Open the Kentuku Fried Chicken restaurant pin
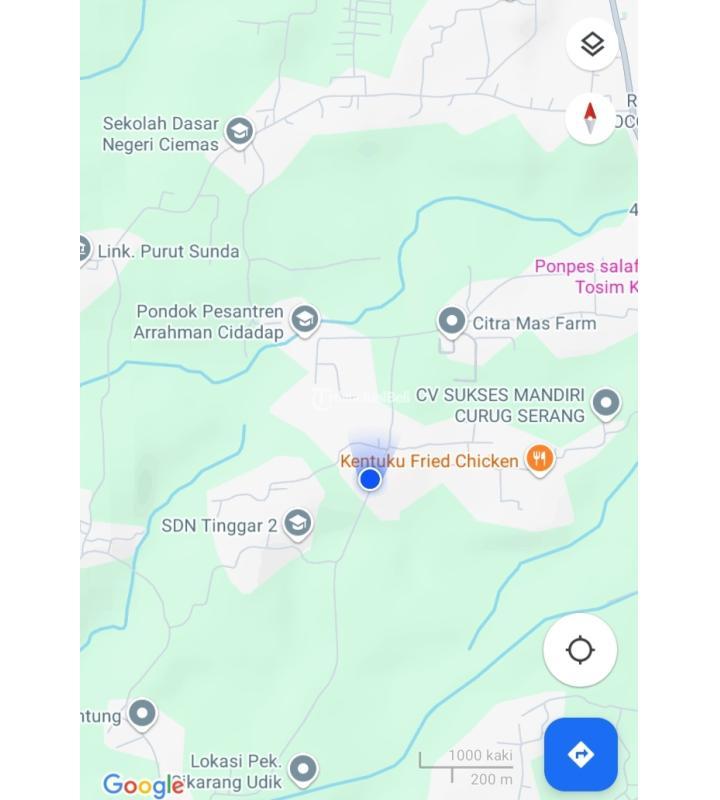The width and height of the screenshot is (720, 800). [x=539, y=459]
